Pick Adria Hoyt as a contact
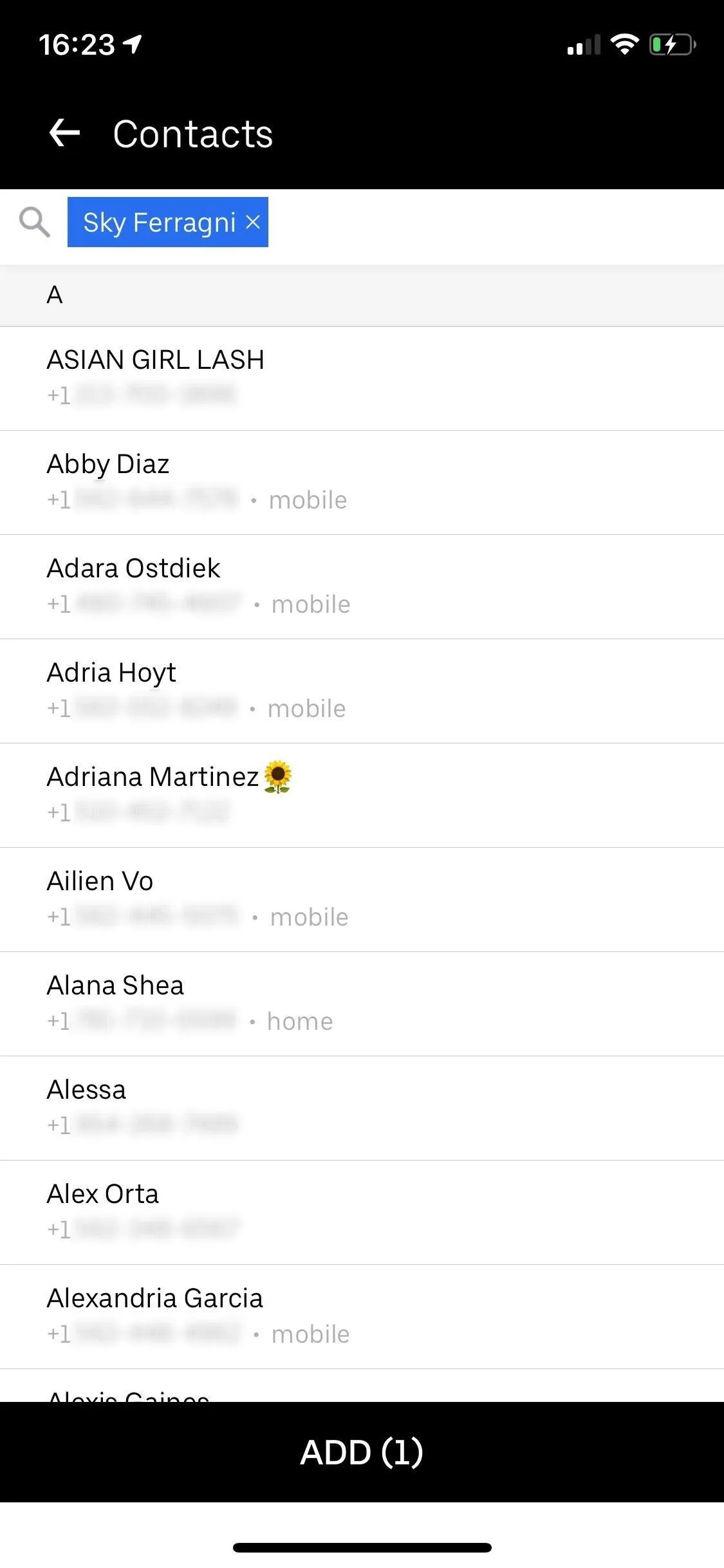The image size is (724, 1568). coord(362,691)
